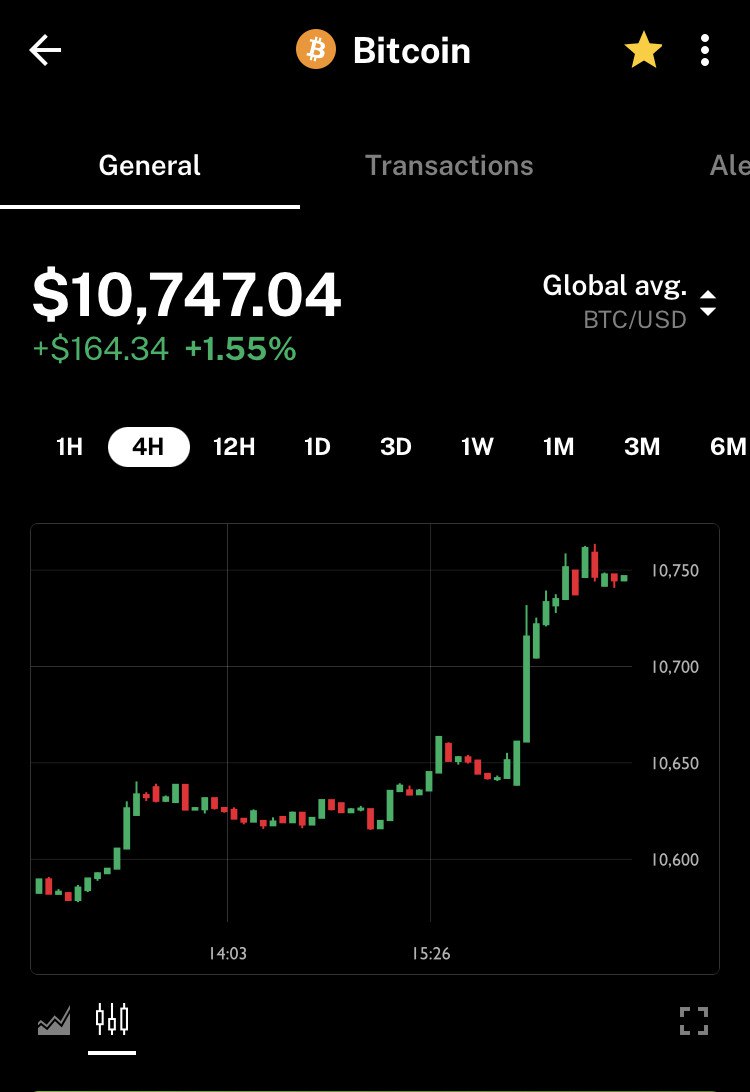Select the 1M chart range
Viewport: 750px width, 1092px height.
pyautogui.click(x=558, y=447)
